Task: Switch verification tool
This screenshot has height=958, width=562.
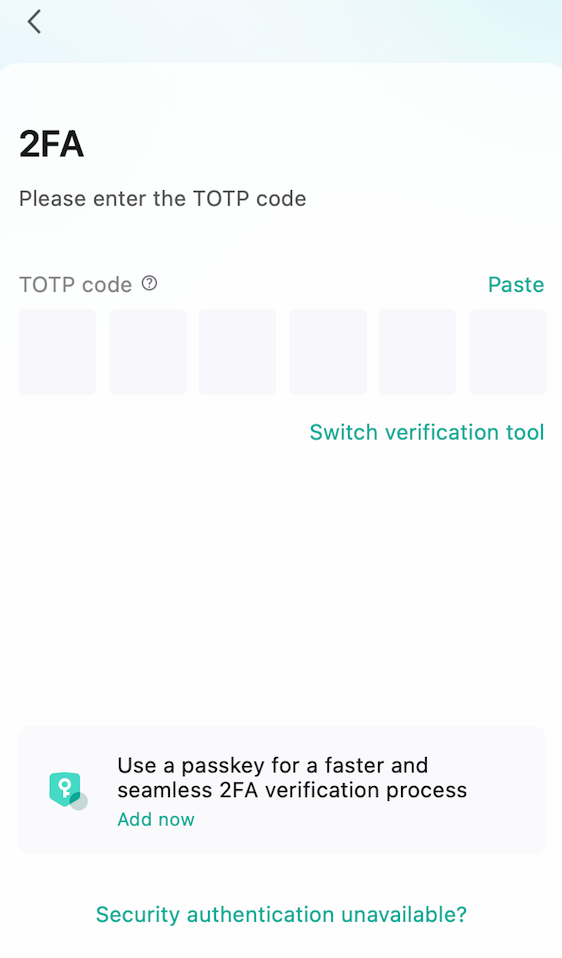Action: [x=426, y=433]
